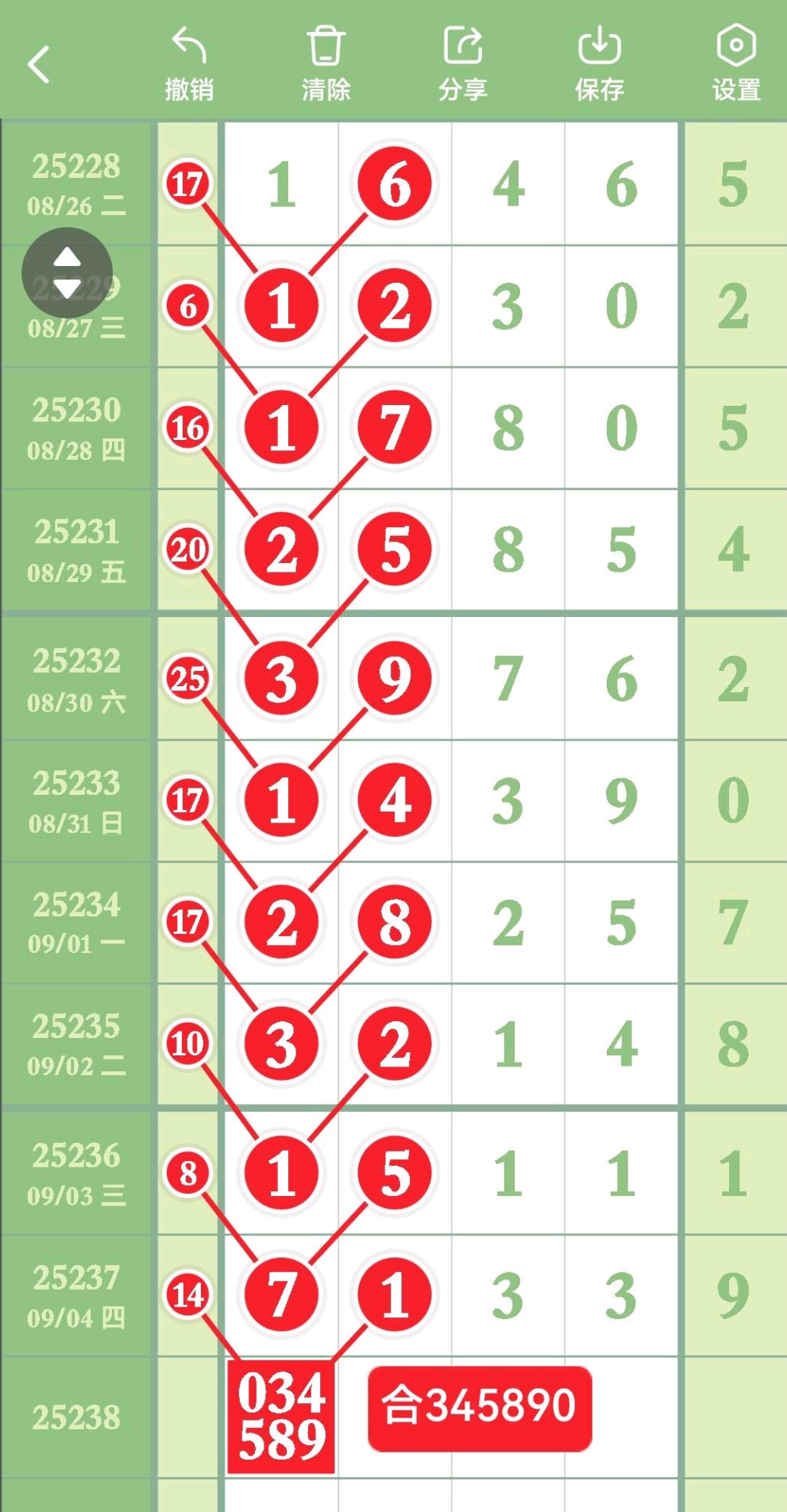Image resolution: width=787 pixels, height=1512 pixels.
Task: Open 设置 settings
Action: [x=736, y=64]
